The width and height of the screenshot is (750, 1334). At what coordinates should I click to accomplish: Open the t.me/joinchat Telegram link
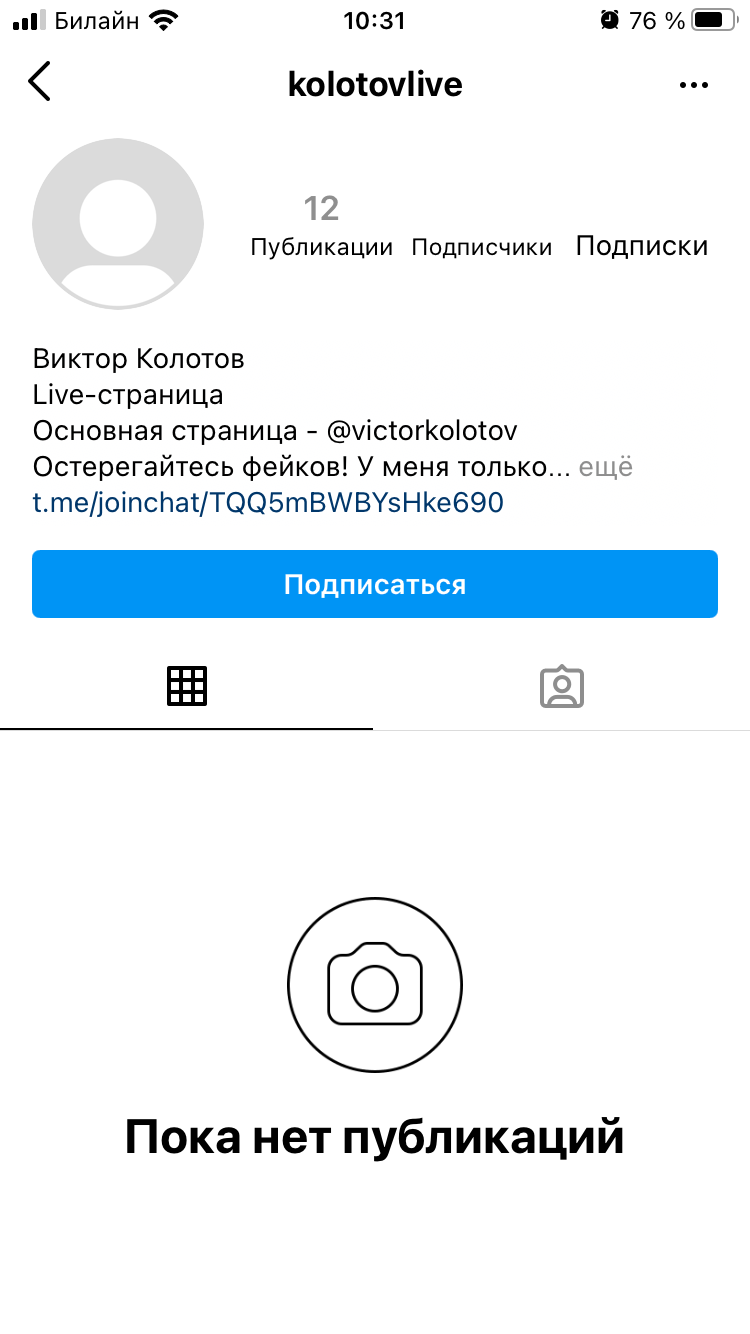[x=268, y=502]
